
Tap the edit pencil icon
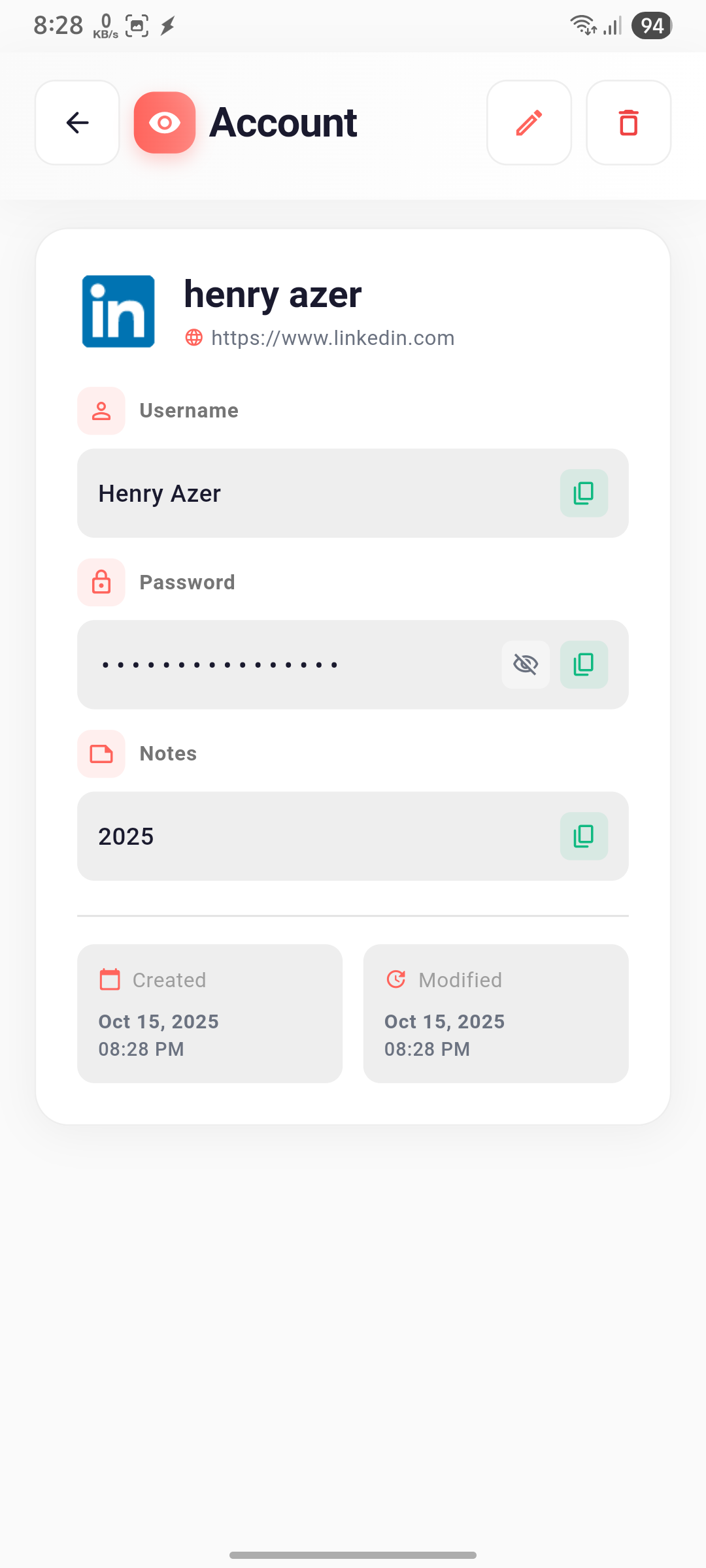528,122
